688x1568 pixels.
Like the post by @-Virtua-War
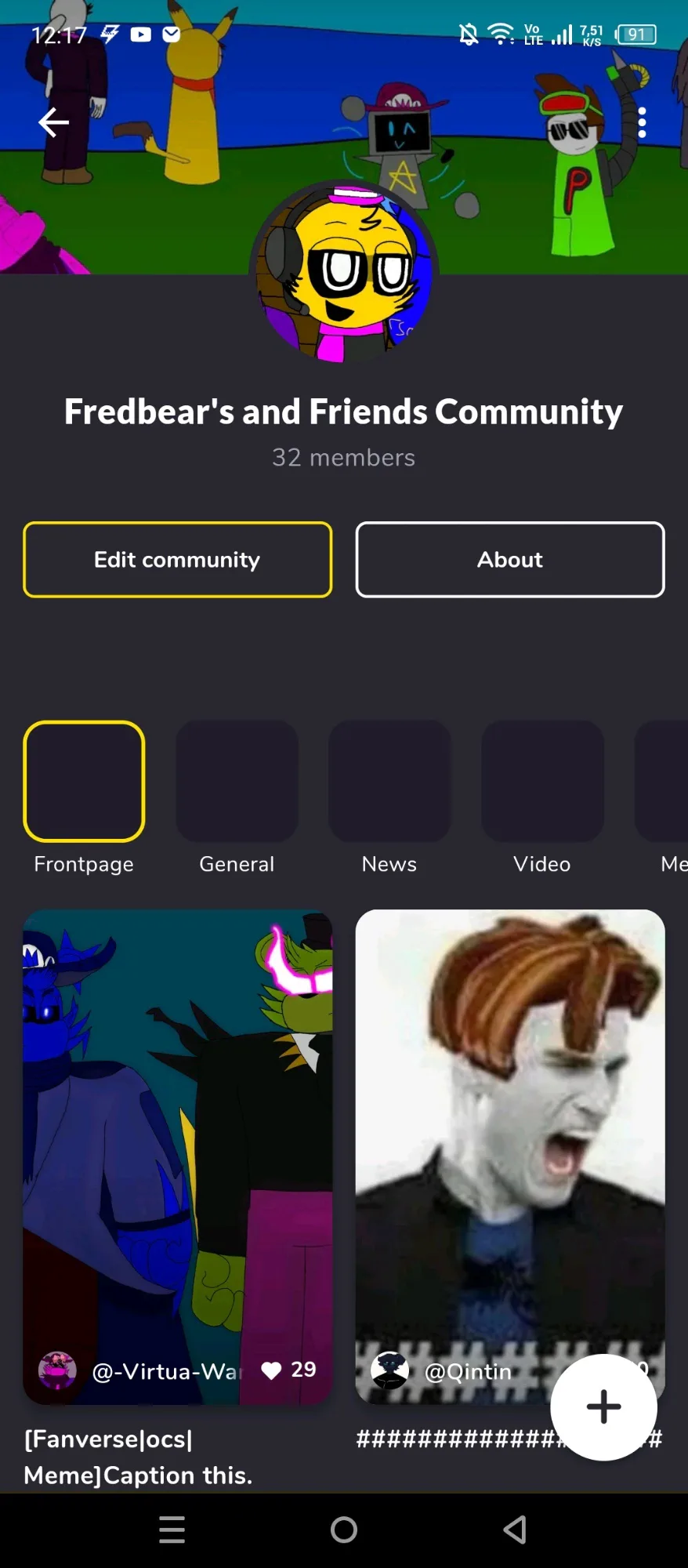tap(271, 1370)
